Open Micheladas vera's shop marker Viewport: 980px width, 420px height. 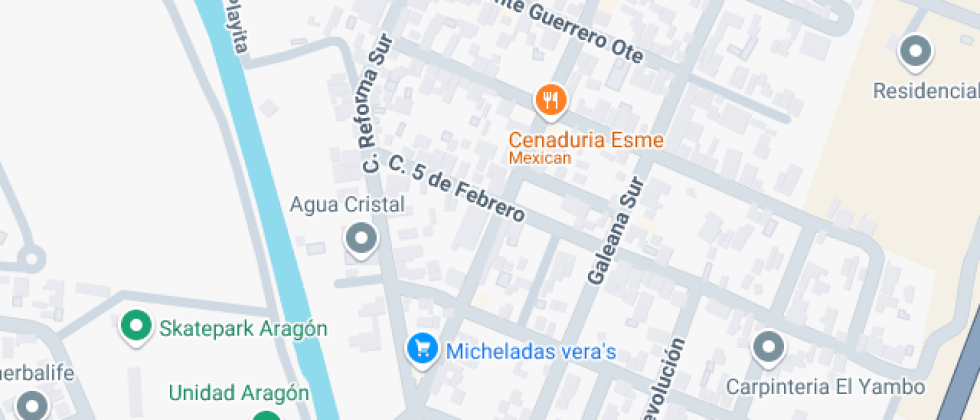click(423, 349)
